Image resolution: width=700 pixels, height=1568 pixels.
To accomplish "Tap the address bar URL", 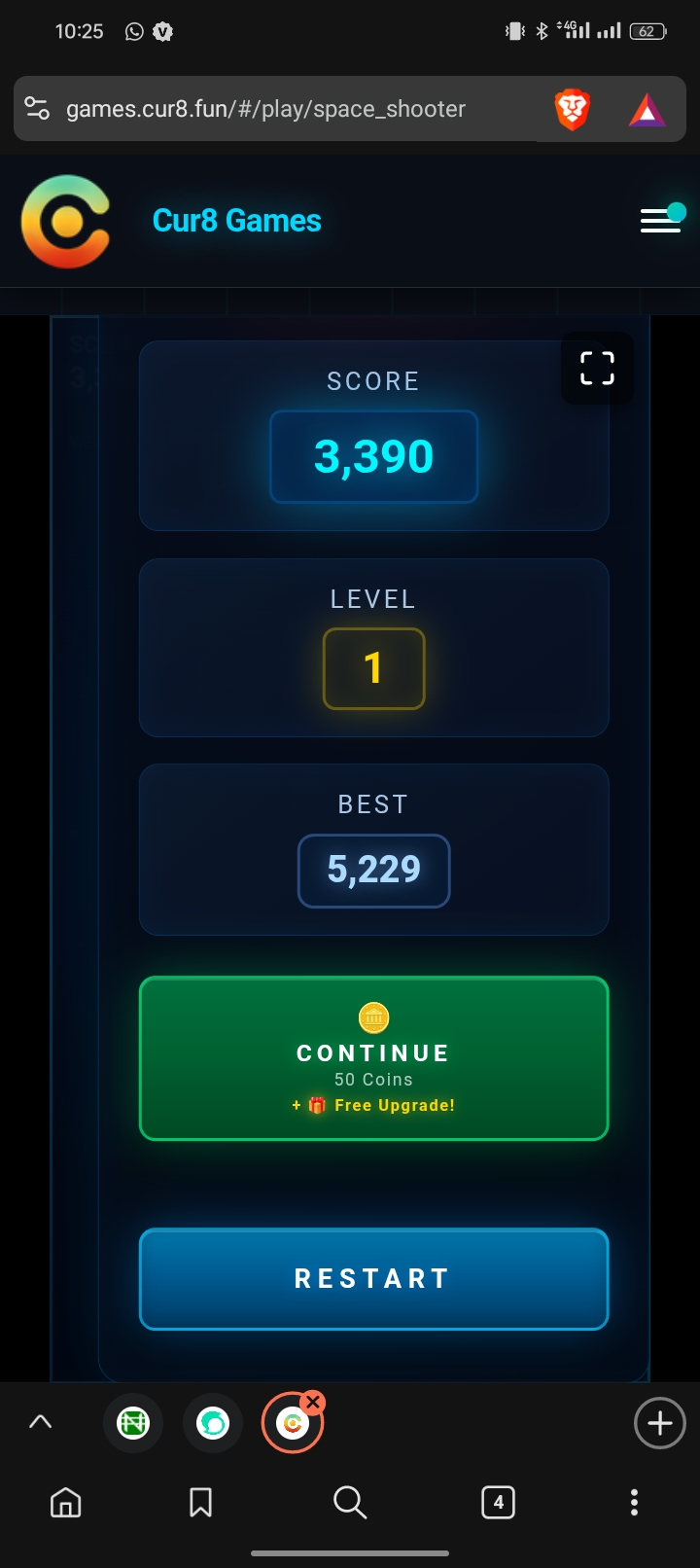I will (x=265, y=109).
